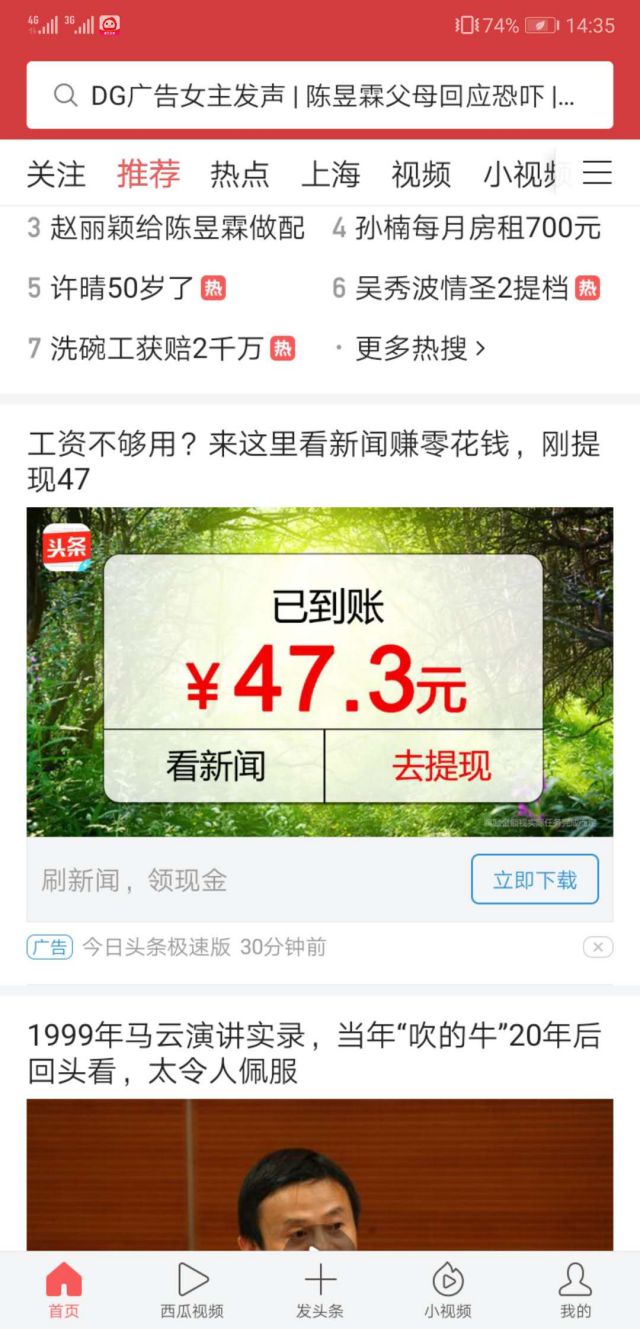Screen dimensions: 640x1329
Task: Tap 更多热搜 to see more
Action: pos(420,348)
